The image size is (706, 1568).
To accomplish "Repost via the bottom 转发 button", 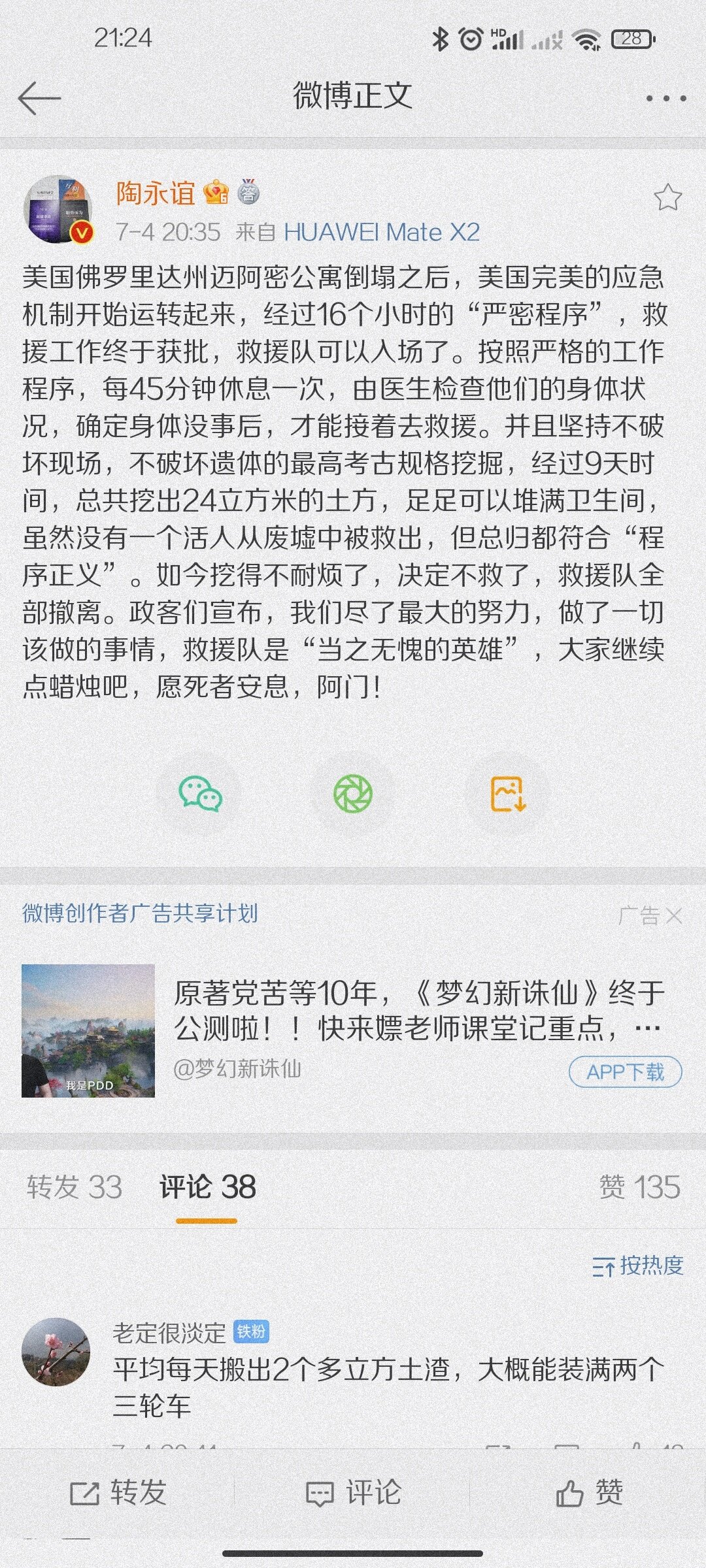I will [118, 1492].
